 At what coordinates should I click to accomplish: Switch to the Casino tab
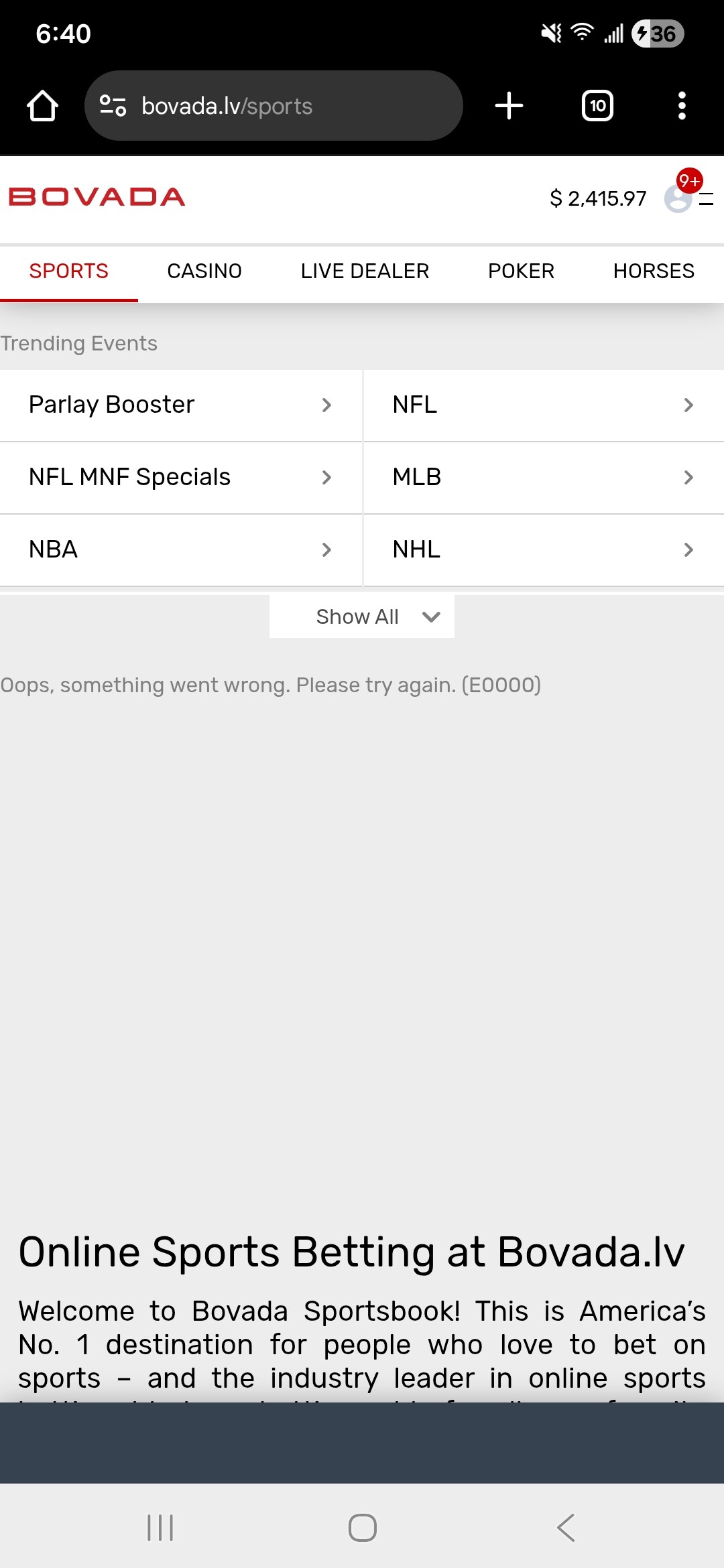[x=204, y=271]
